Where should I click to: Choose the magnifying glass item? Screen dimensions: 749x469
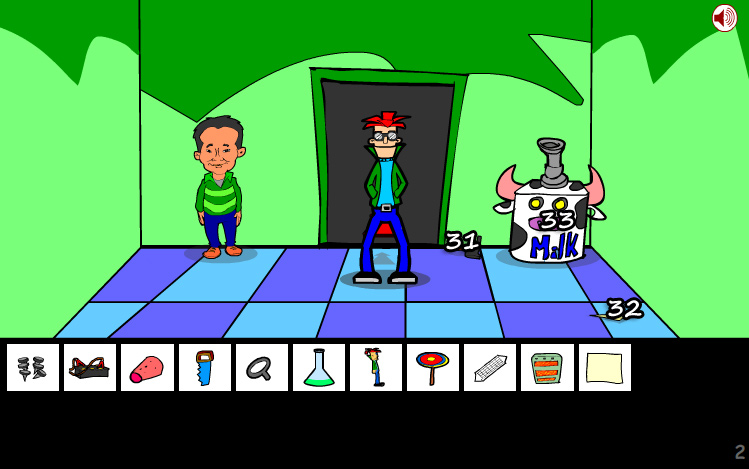click(x=261, y=367)
